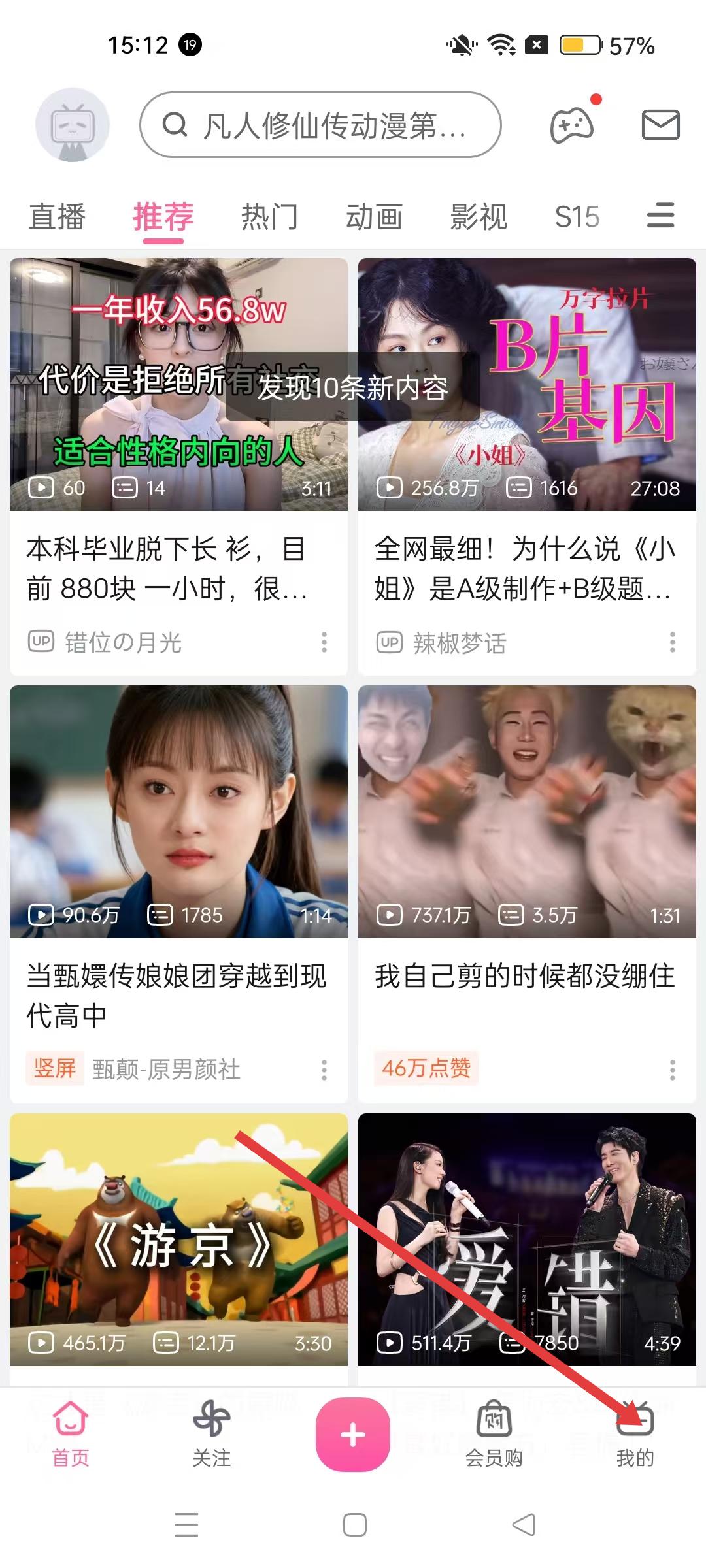Screen dimensions: 706x1568
Task: Open the profile avatar
Action: point(72,125)
